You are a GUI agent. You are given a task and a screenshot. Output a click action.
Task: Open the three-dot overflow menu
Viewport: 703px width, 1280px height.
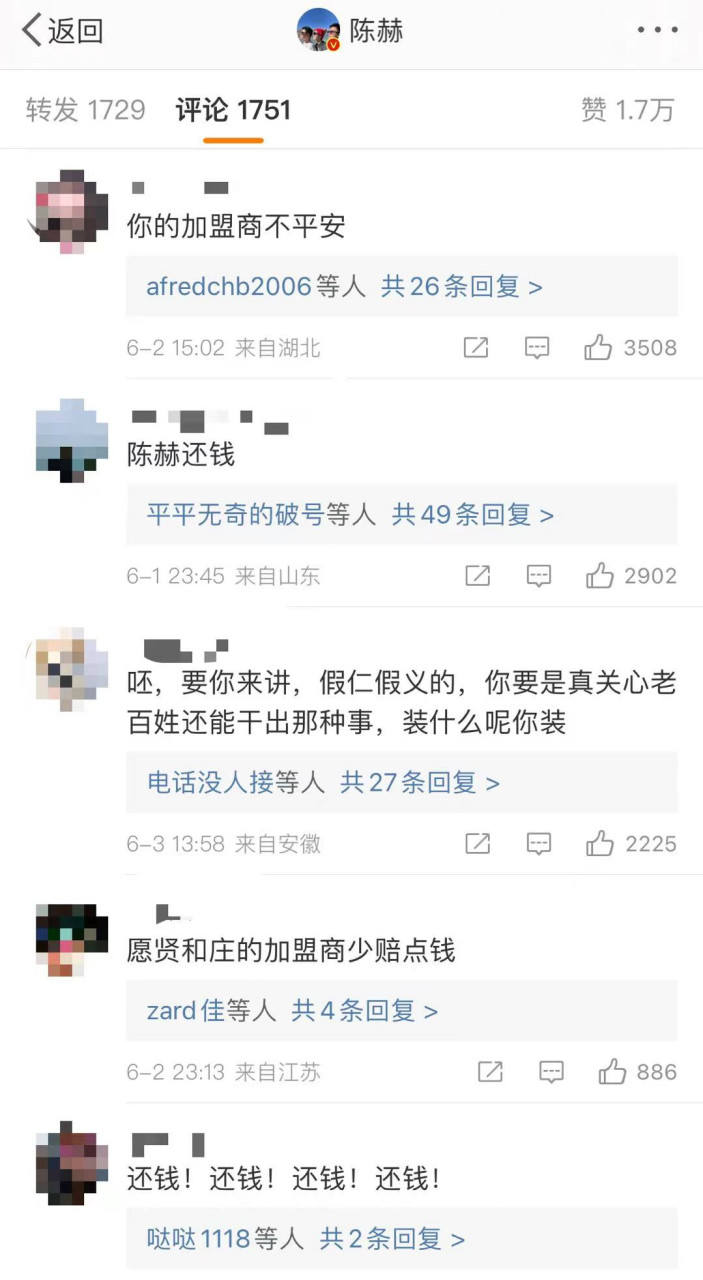point(657,31)
